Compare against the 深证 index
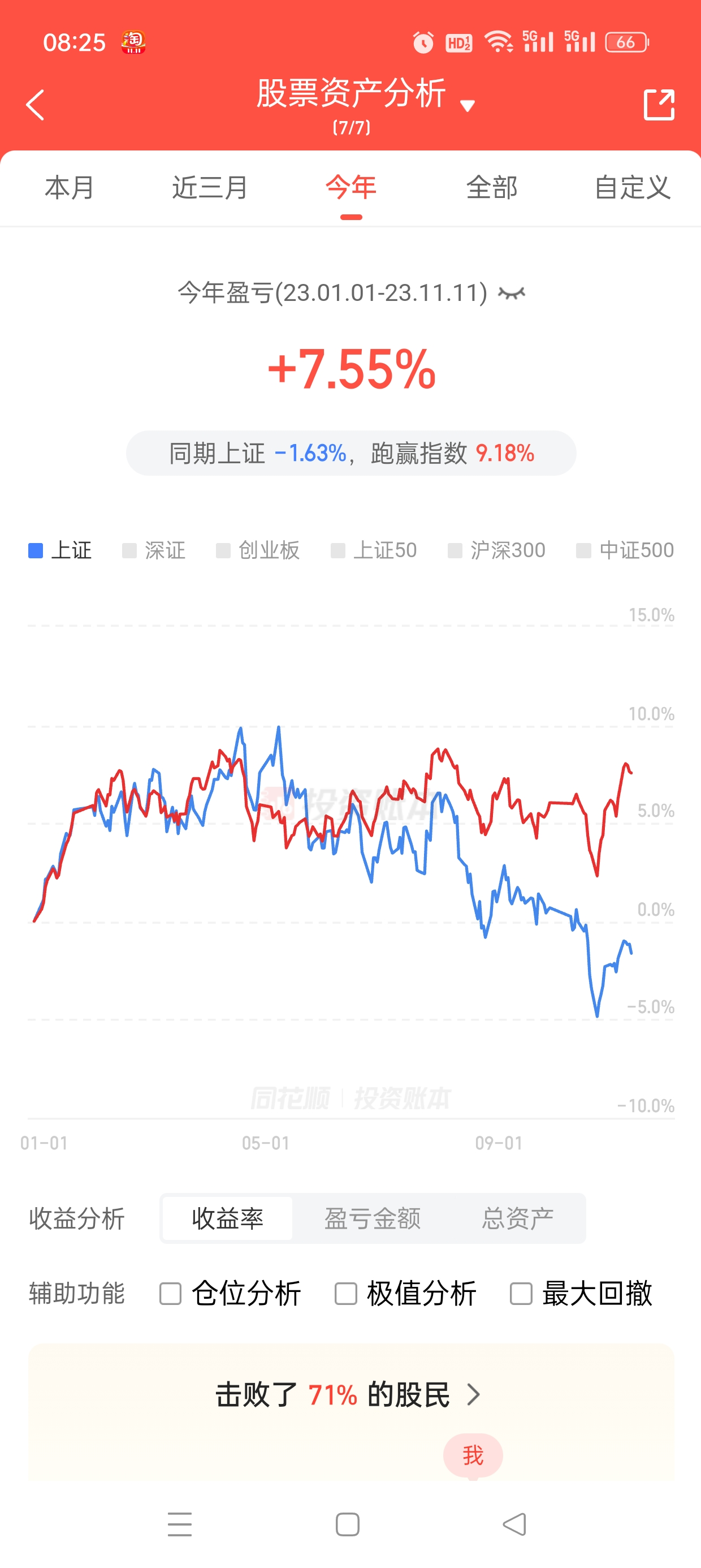Screen dimensions: 701x1568 coord(154,550)
